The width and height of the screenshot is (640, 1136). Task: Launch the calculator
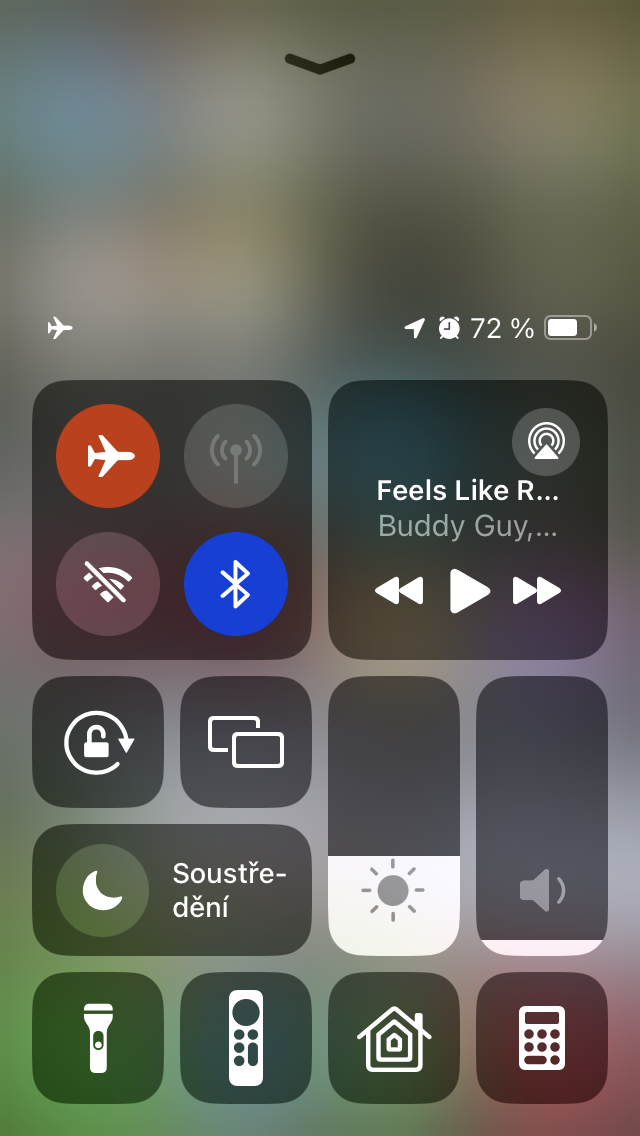[x=542, y=1038]
